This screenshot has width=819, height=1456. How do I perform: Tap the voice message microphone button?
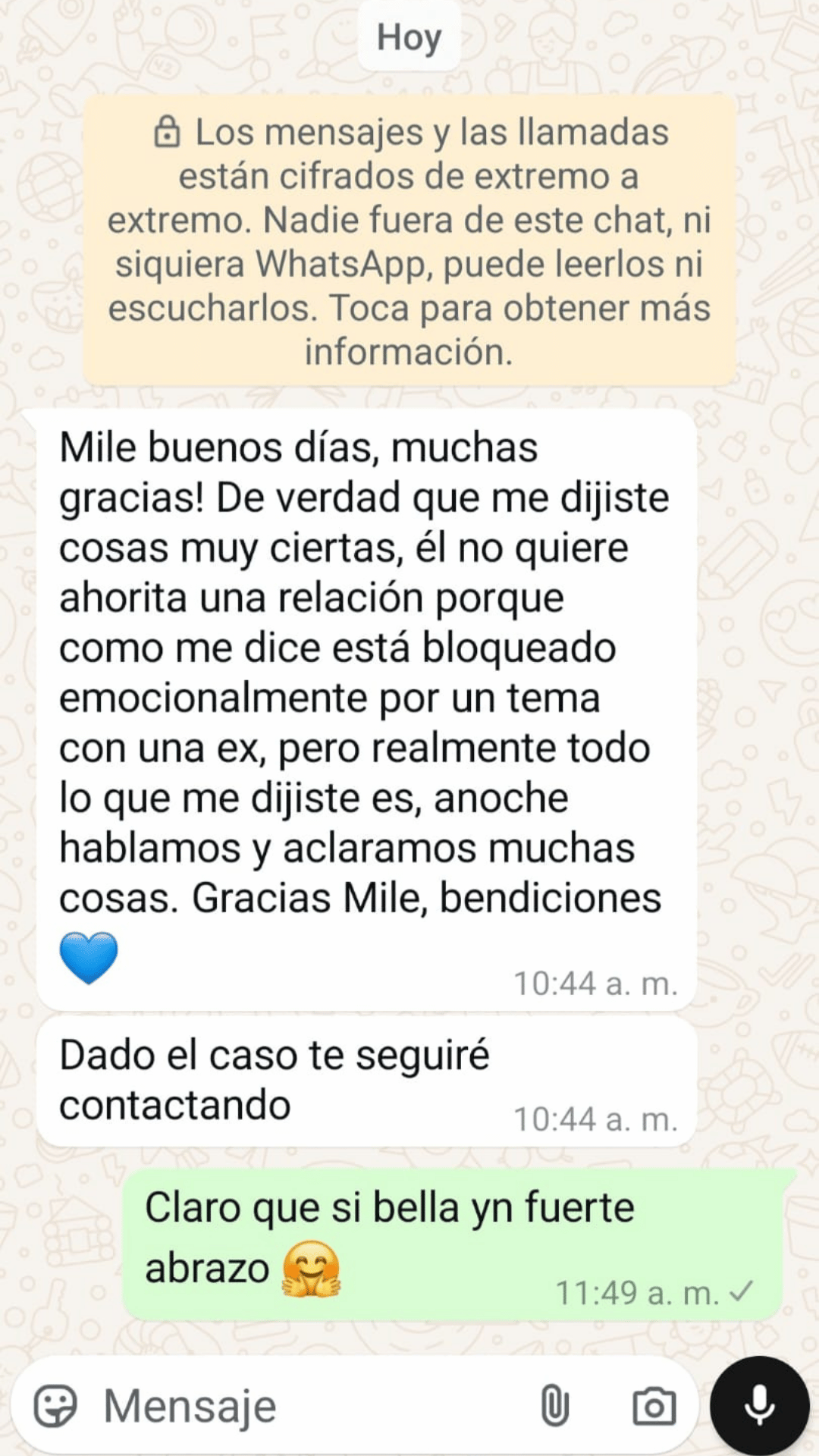[759, 1405]
